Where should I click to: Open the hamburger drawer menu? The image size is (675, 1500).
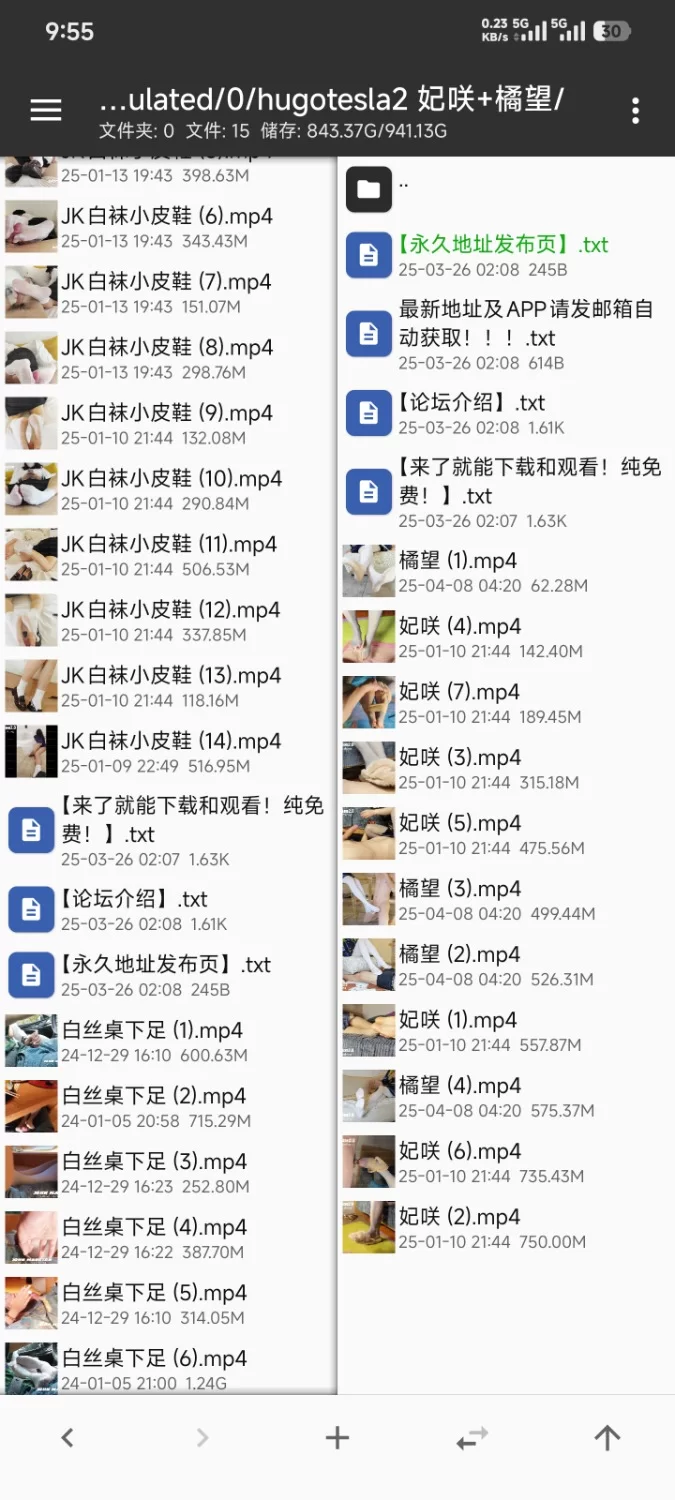46,110
